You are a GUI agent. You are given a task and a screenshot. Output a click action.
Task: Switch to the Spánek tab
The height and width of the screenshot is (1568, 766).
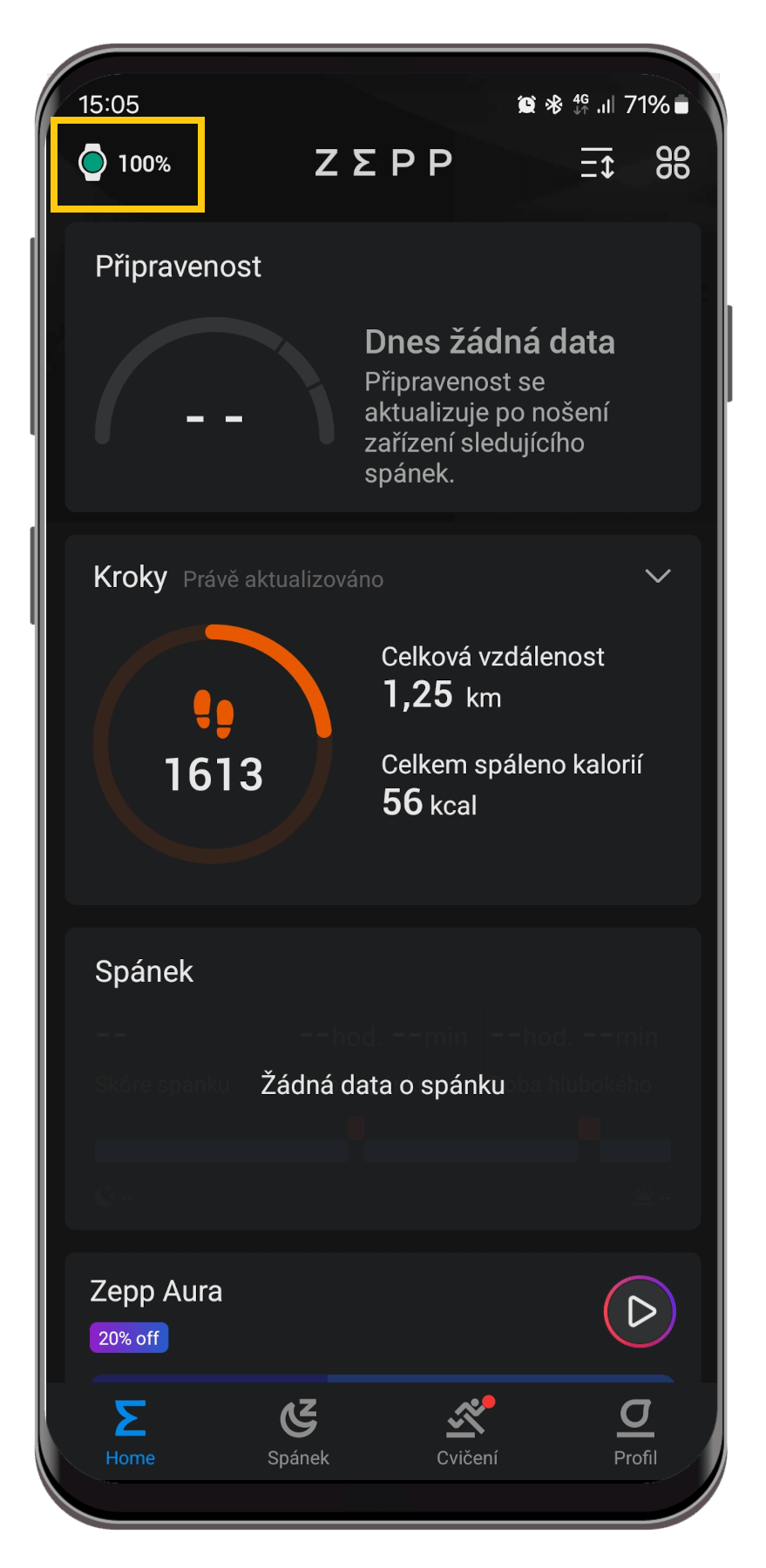(x=298, y=1433)
